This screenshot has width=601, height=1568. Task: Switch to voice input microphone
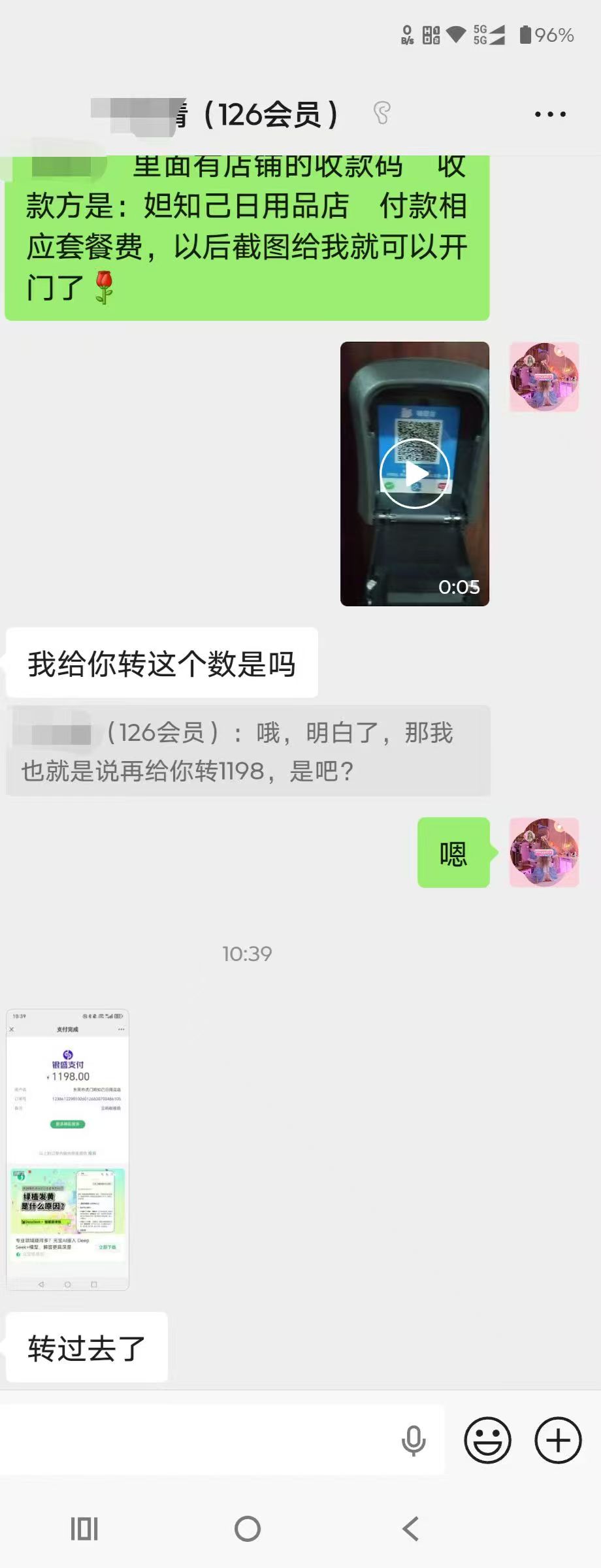[x=414, y=1441]
